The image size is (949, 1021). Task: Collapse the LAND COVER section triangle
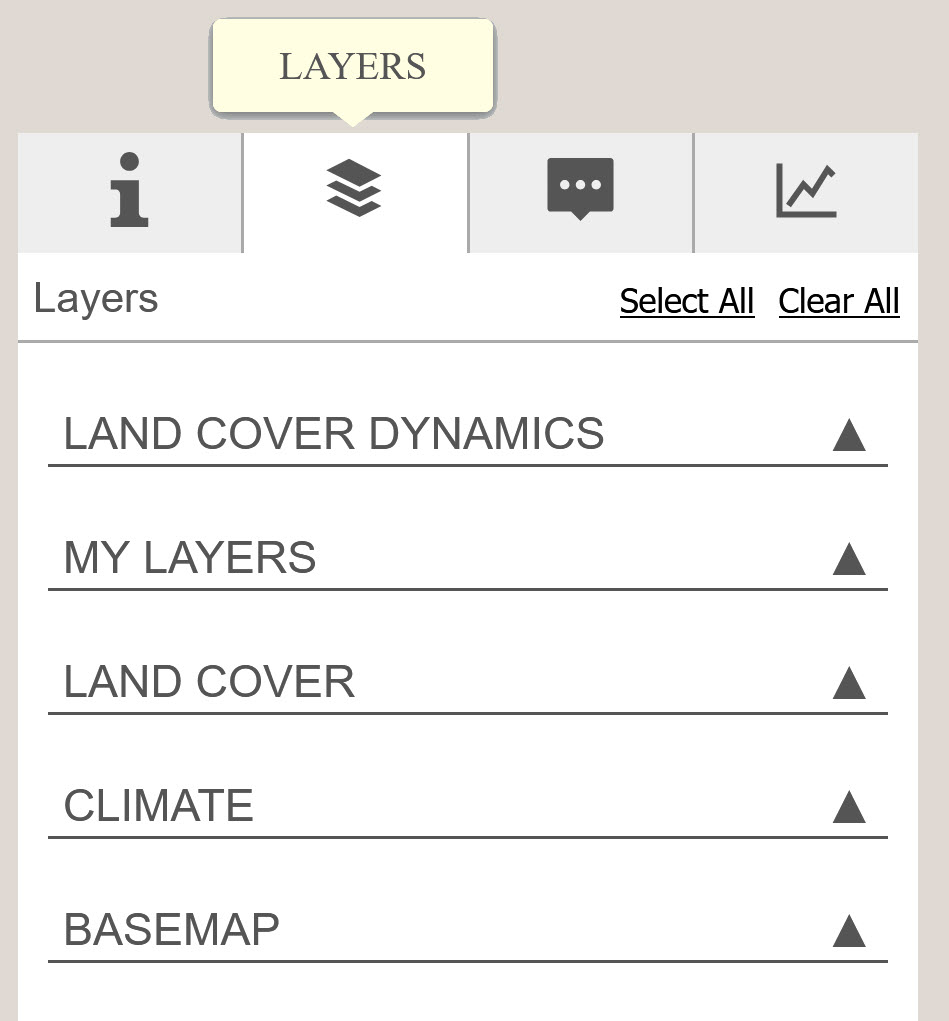849,682
